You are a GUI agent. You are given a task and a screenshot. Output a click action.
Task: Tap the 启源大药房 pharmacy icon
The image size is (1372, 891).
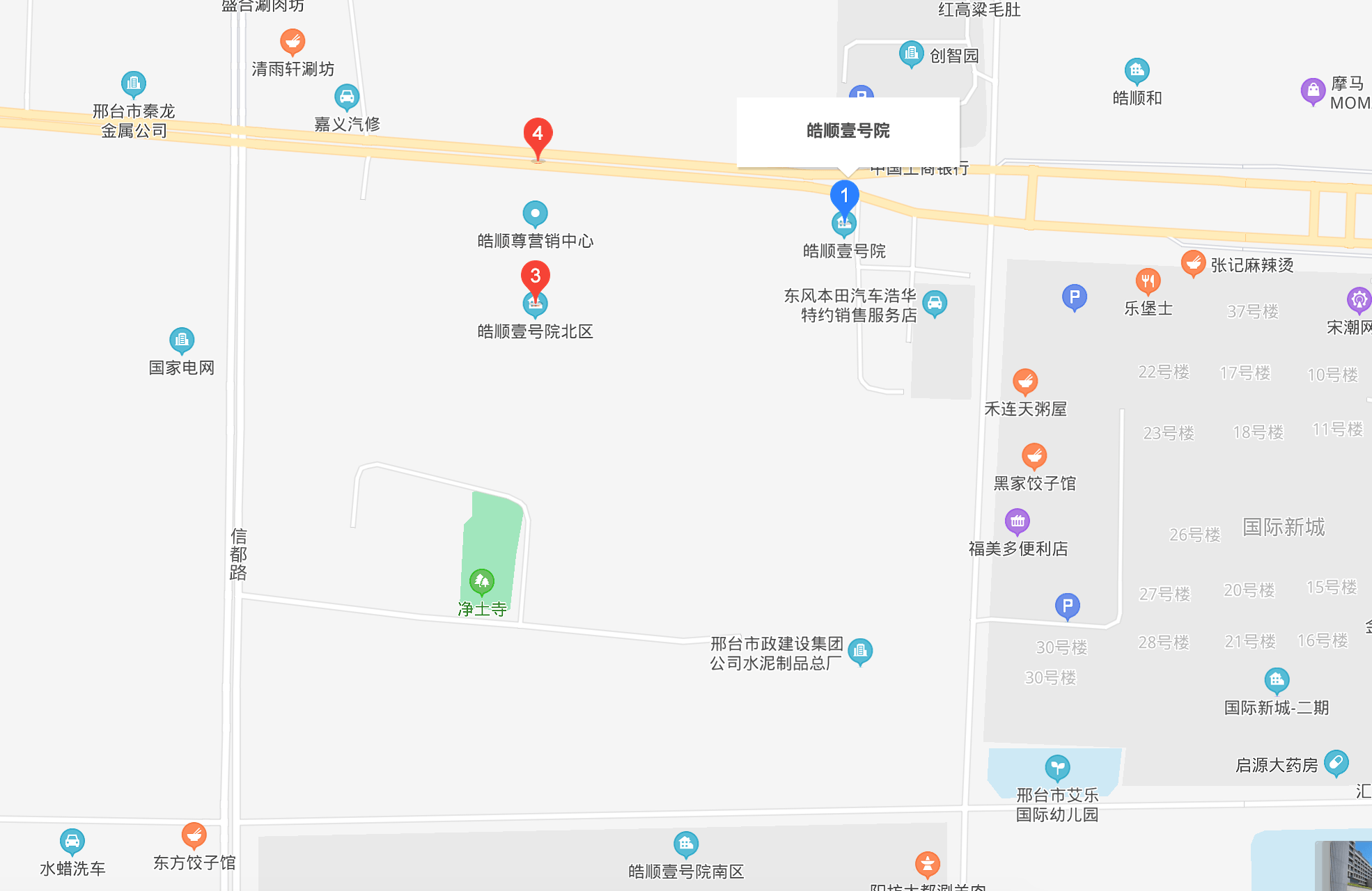tap(1336, 763)
